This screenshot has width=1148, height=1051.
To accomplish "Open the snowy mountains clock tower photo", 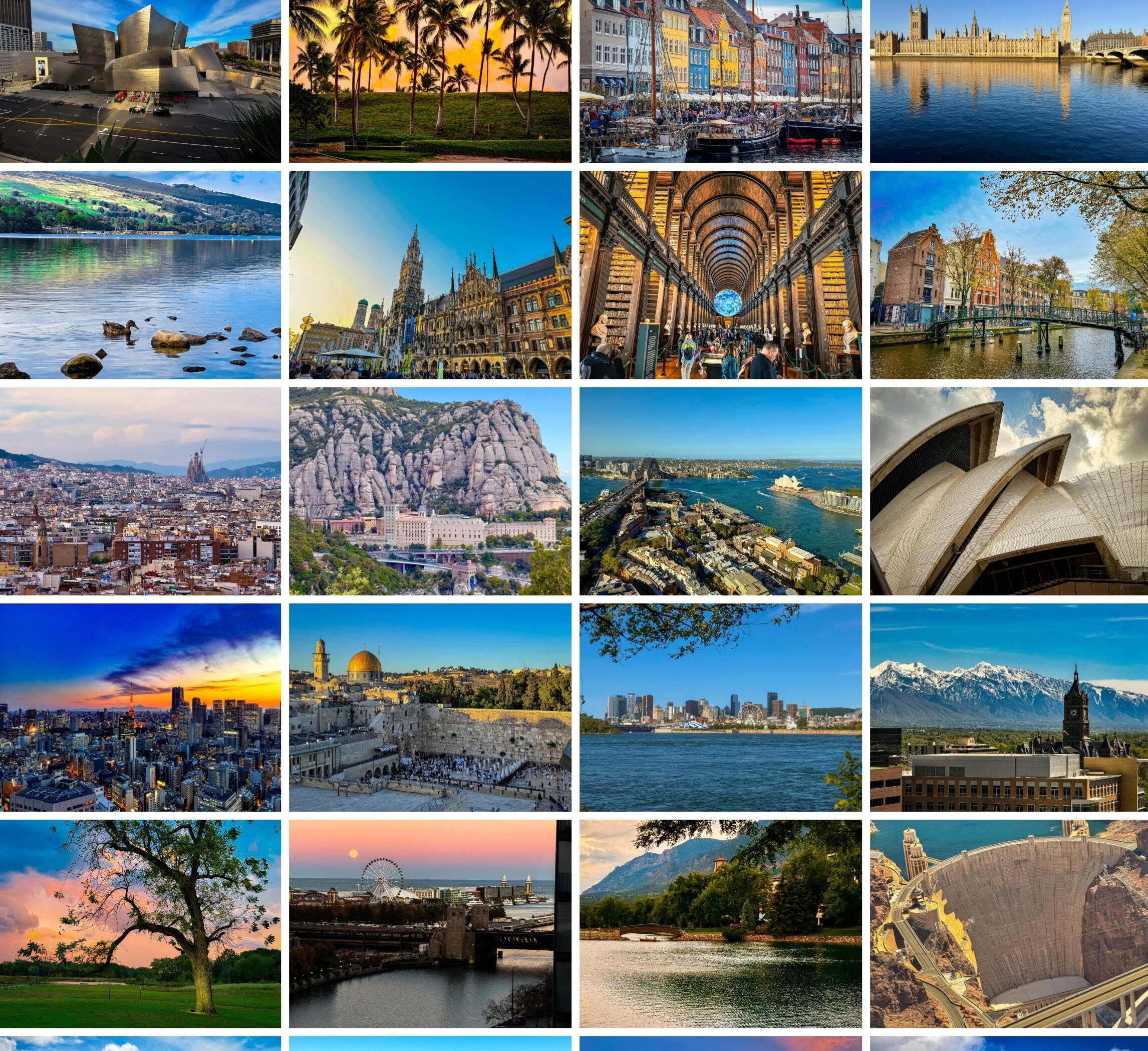I will point(1008,708).
